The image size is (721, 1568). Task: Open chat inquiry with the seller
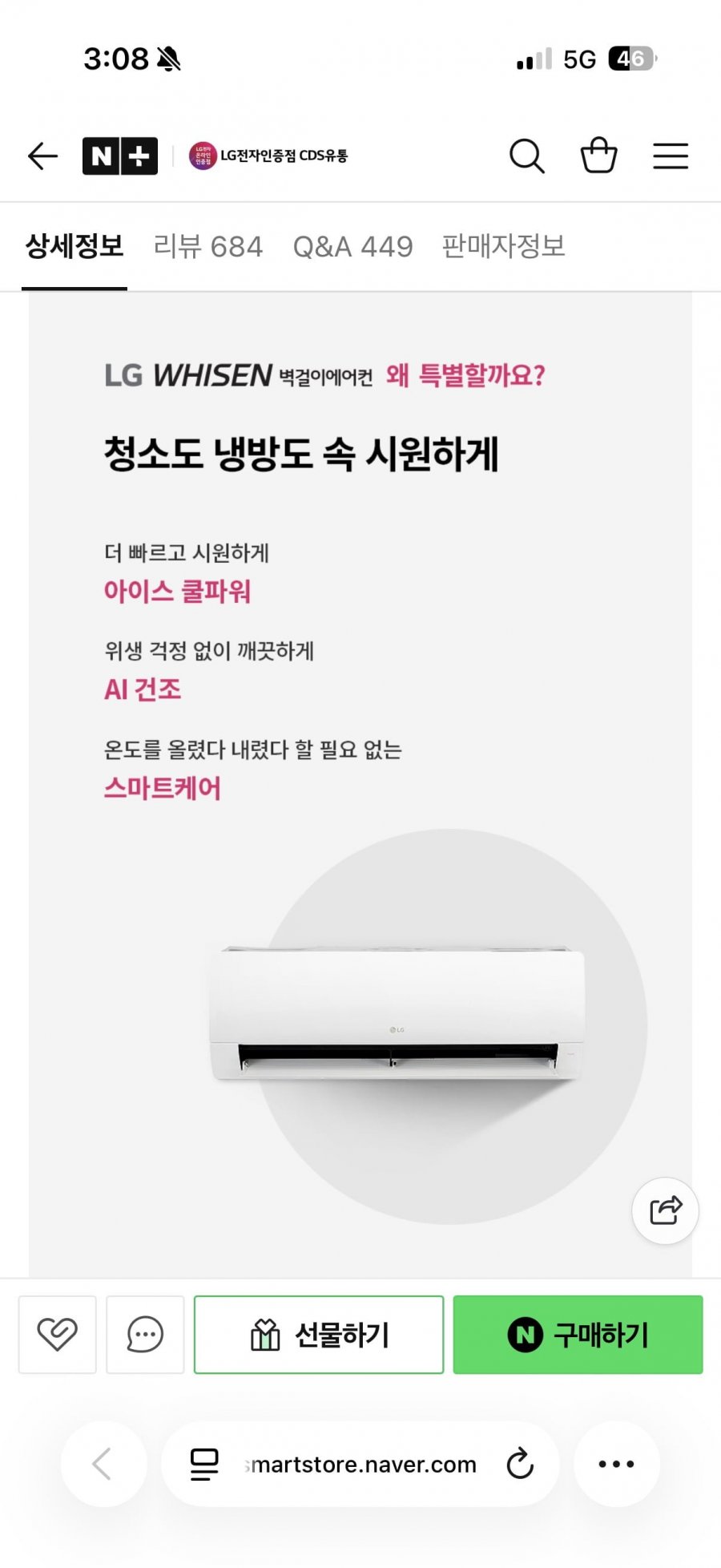pos(145,1335)
